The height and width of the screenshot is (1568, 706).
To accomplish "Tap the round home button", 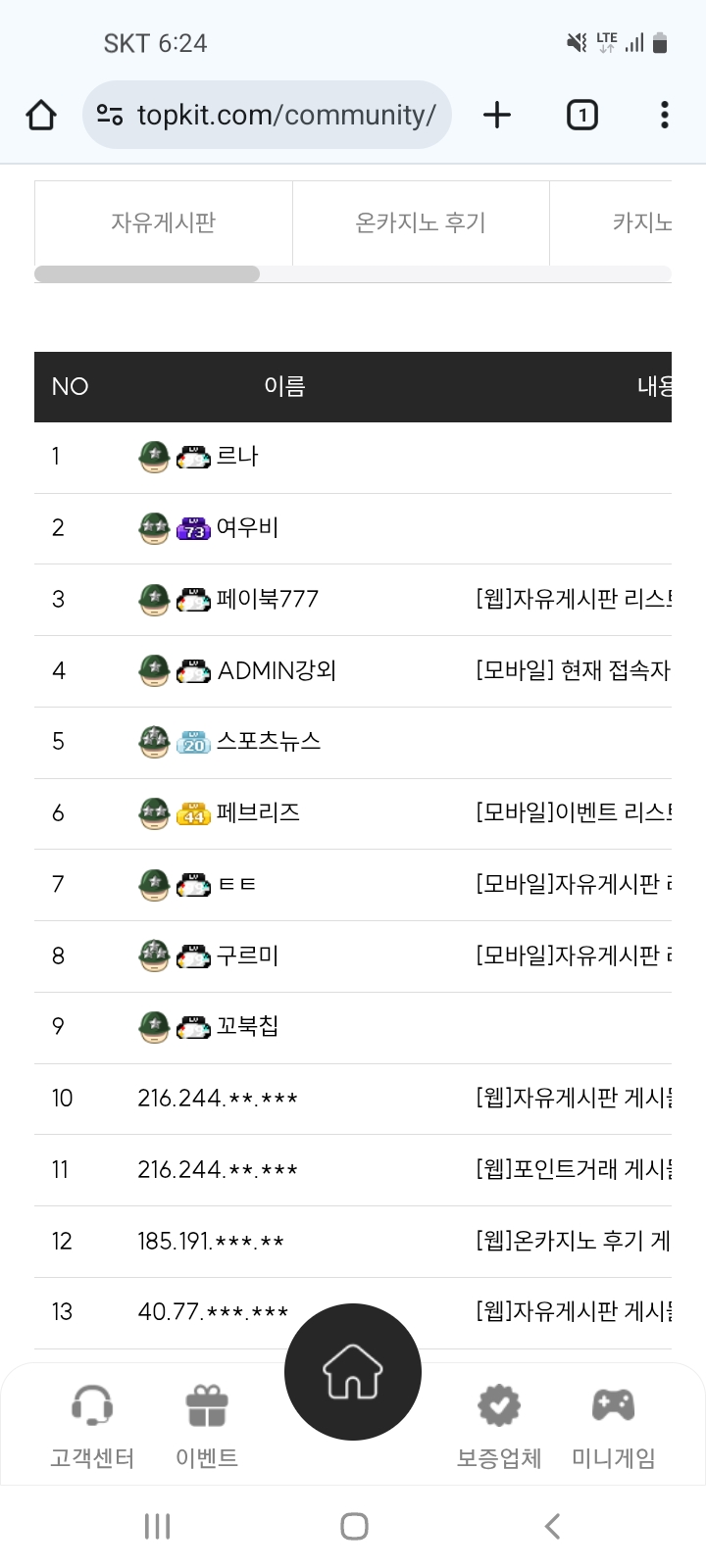I will 353,1372.
